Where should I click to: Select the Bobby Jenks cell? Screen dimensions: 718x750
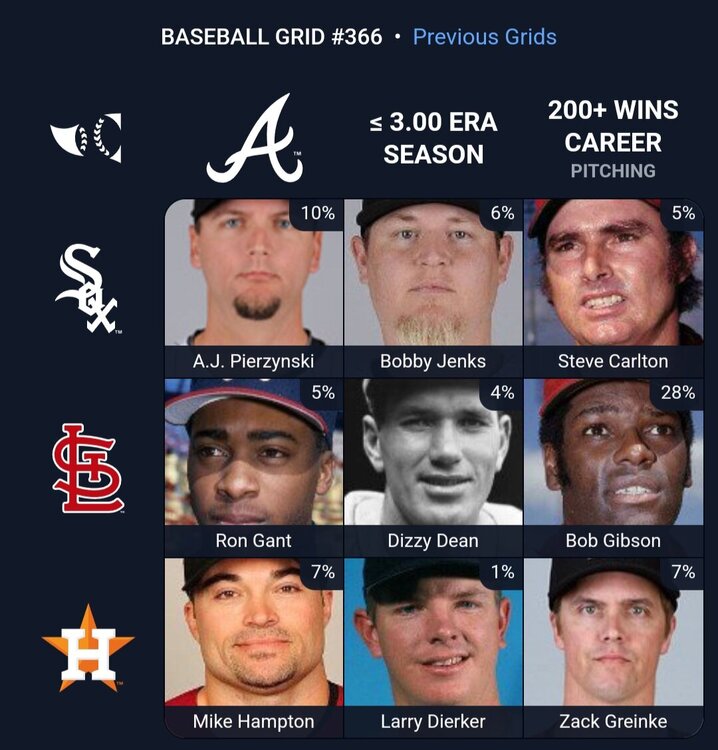click(433, 288)
